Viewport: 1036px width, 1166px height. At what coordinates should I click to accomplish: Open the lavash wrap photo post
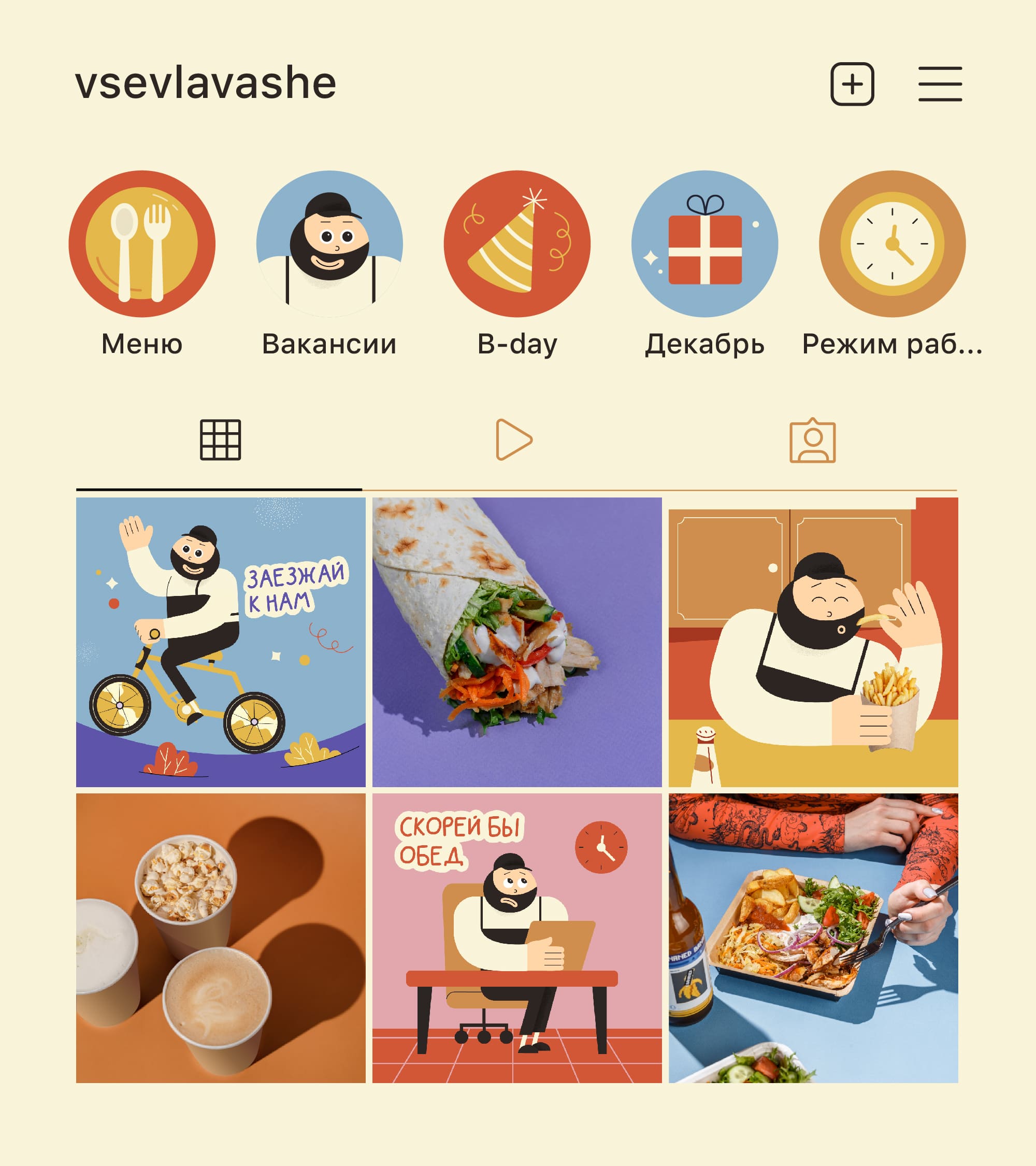516,642
